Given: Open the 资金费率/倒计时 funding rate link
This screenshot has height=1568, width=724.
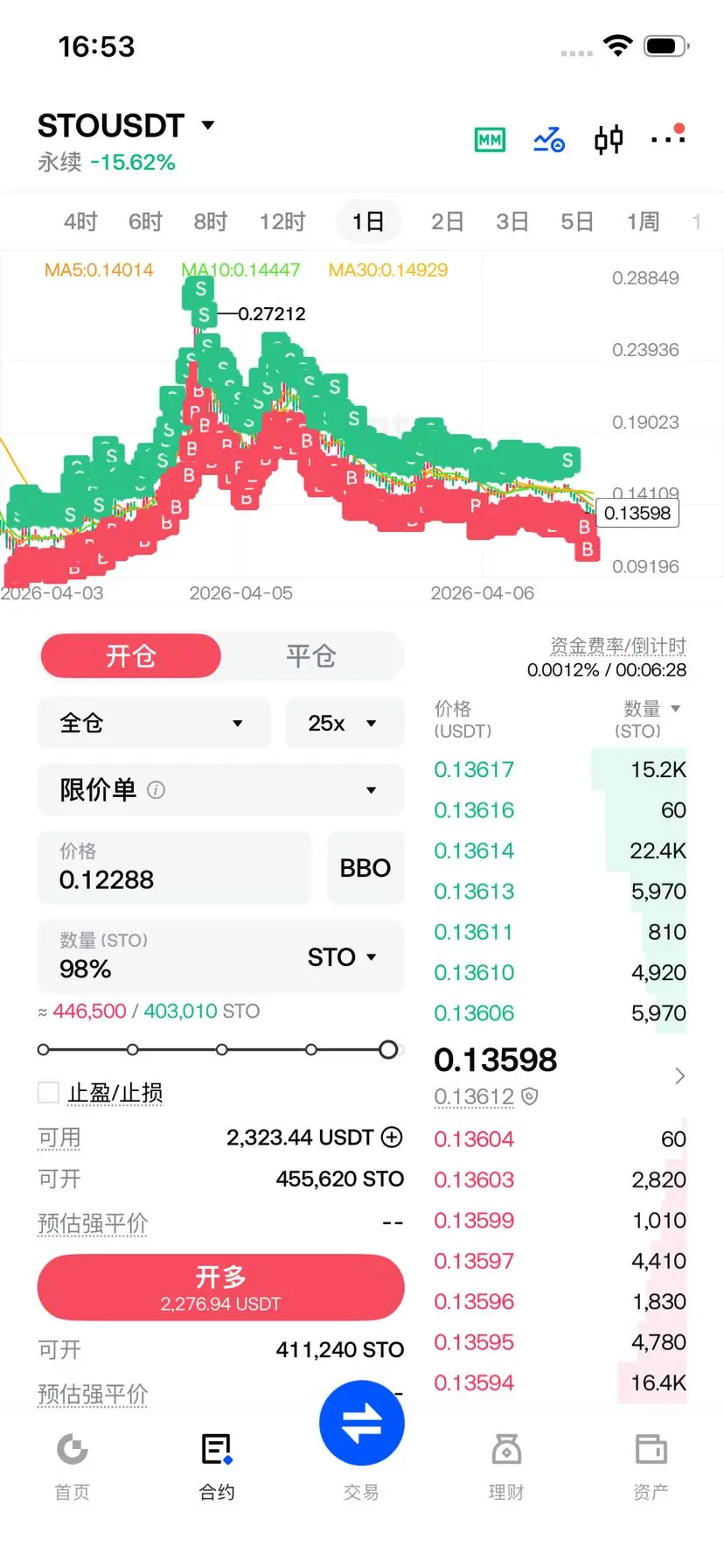Looking at the screenshot, I should pos(617,646).
